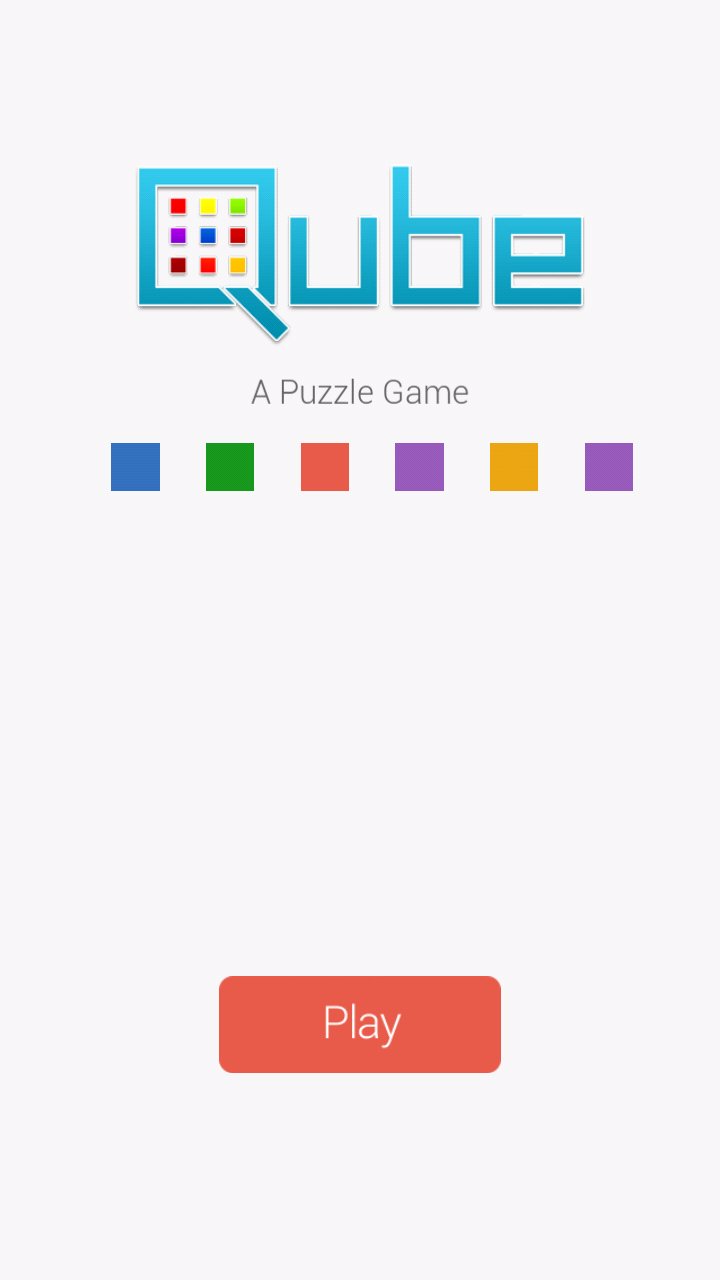Click the word Play on the red button
Viewport: 720px width, 1280px height.
[359, 1023]
